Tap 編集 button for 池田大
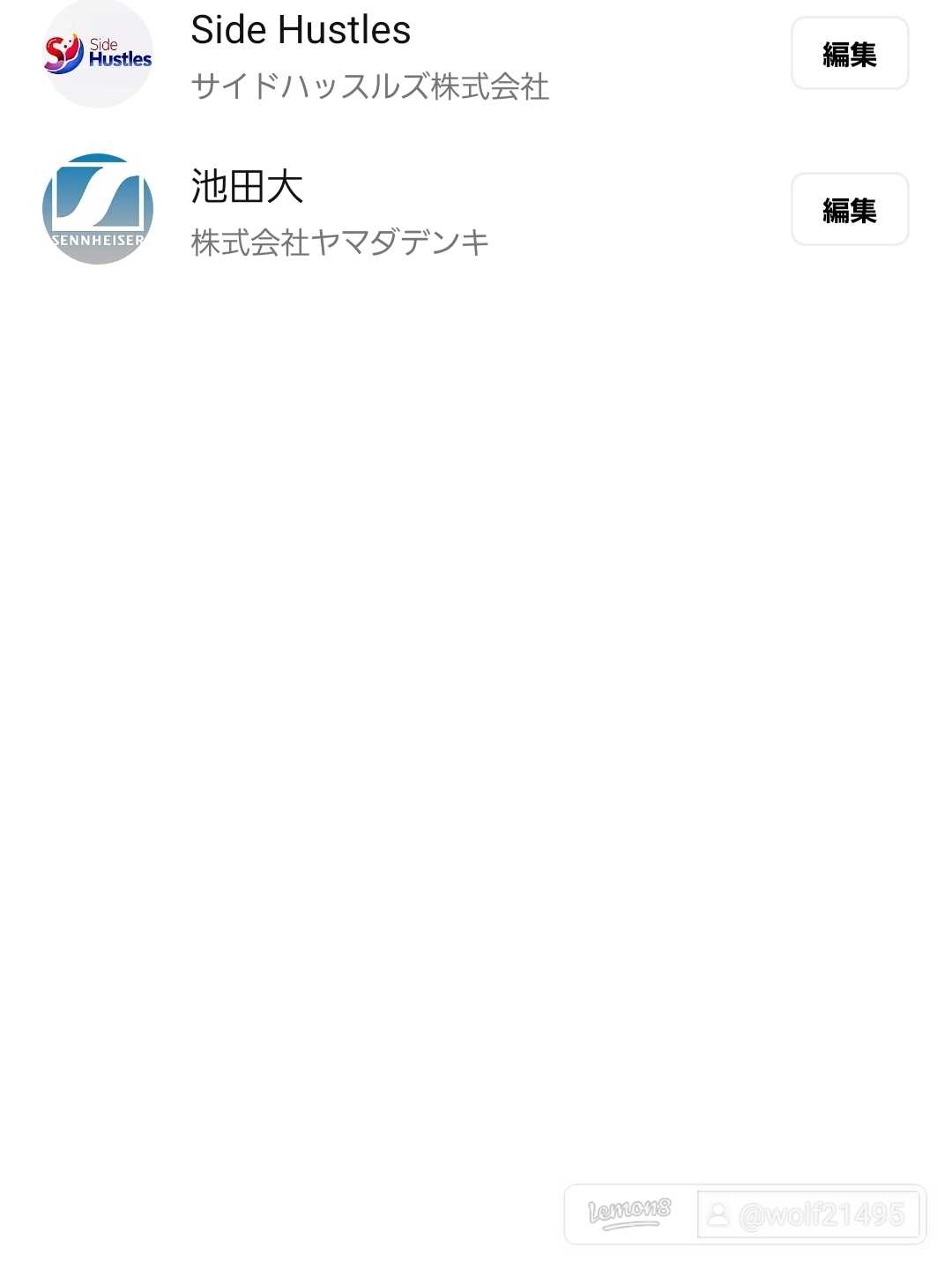Viewport: 952px width, 1270px height. click(849, 210)
